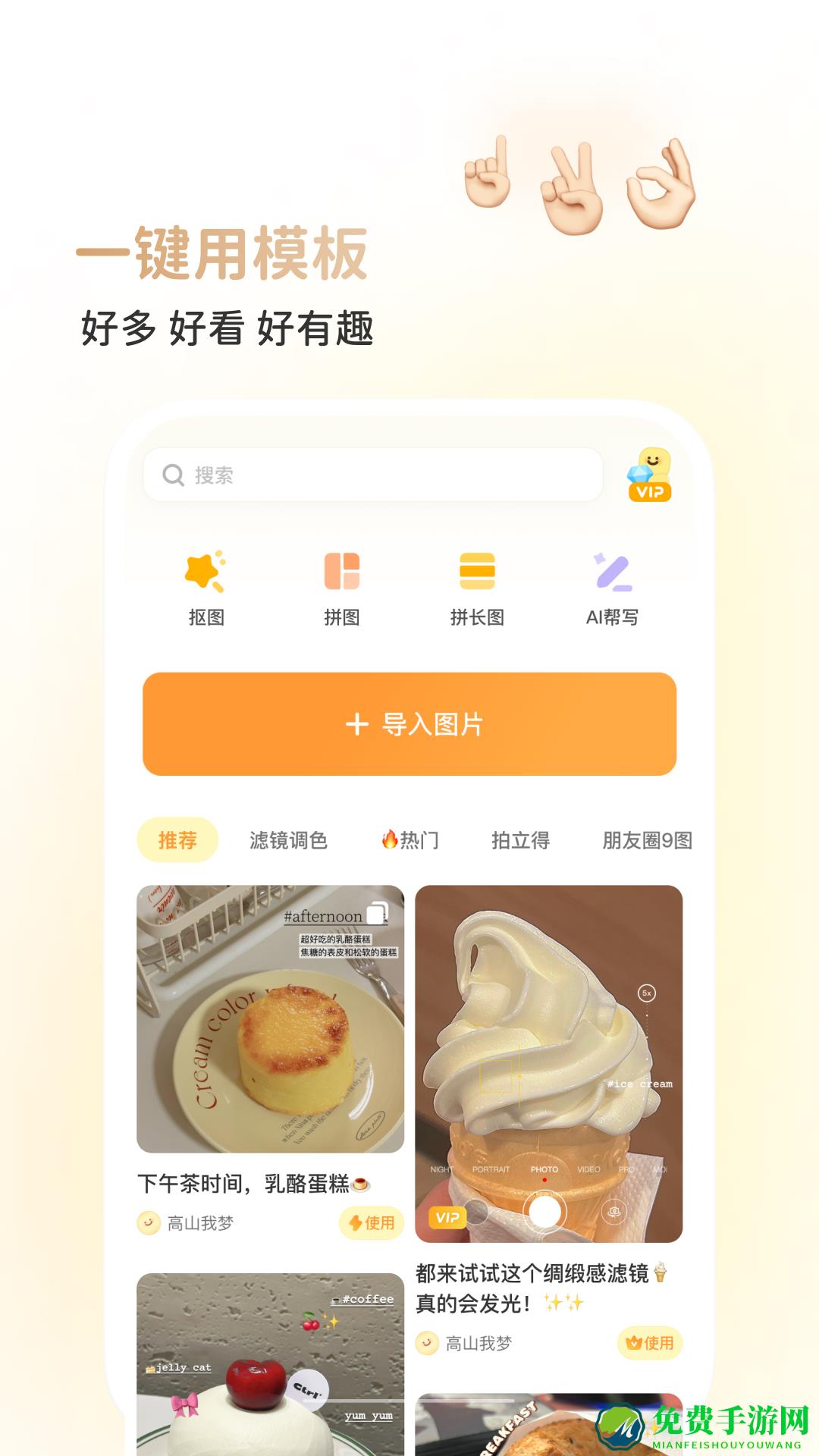
Task: Open the 热门 hot templates tab
Action: [413, 840]
